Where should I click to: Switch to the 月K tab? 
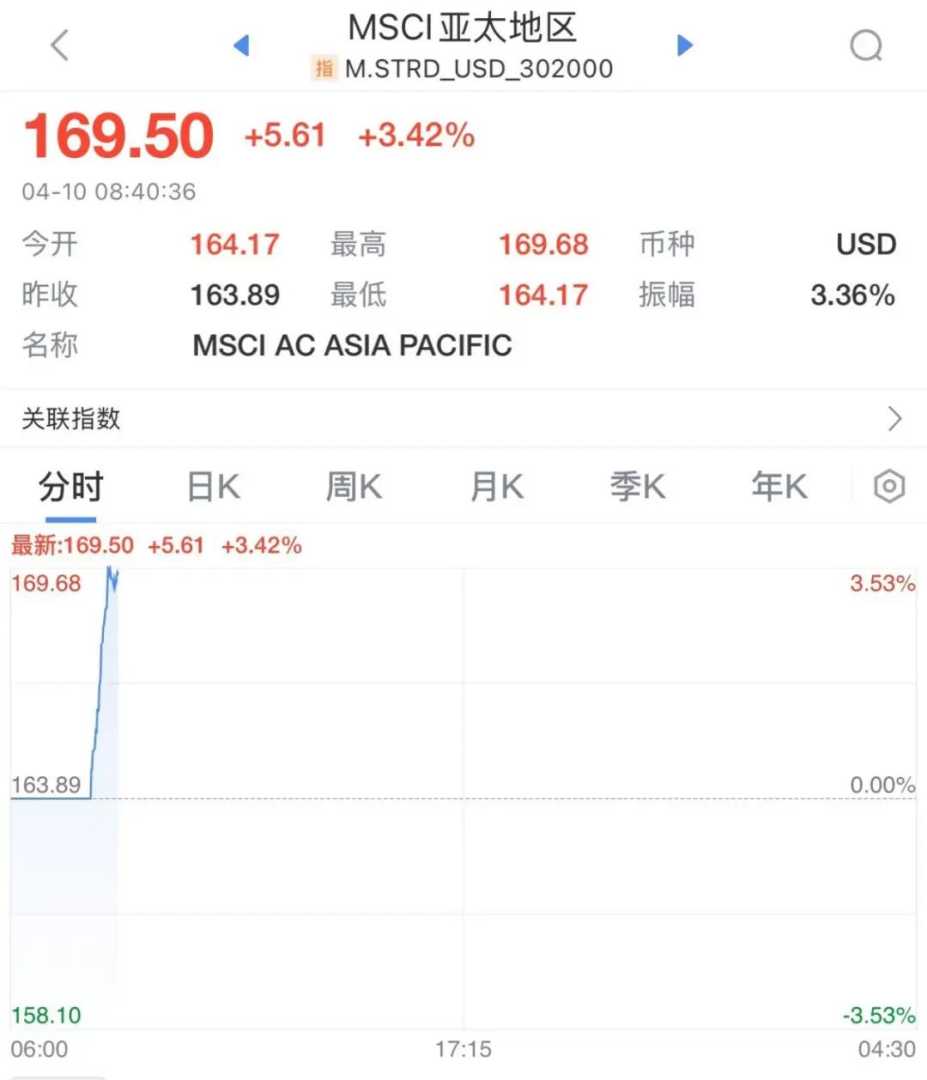click(x=496, y=488)
